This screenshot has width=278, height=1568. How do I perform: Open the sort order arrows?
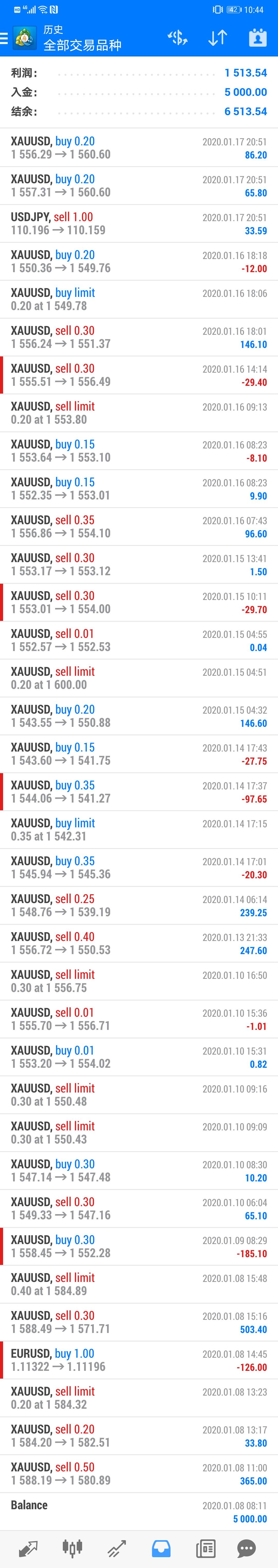(217, 38)
